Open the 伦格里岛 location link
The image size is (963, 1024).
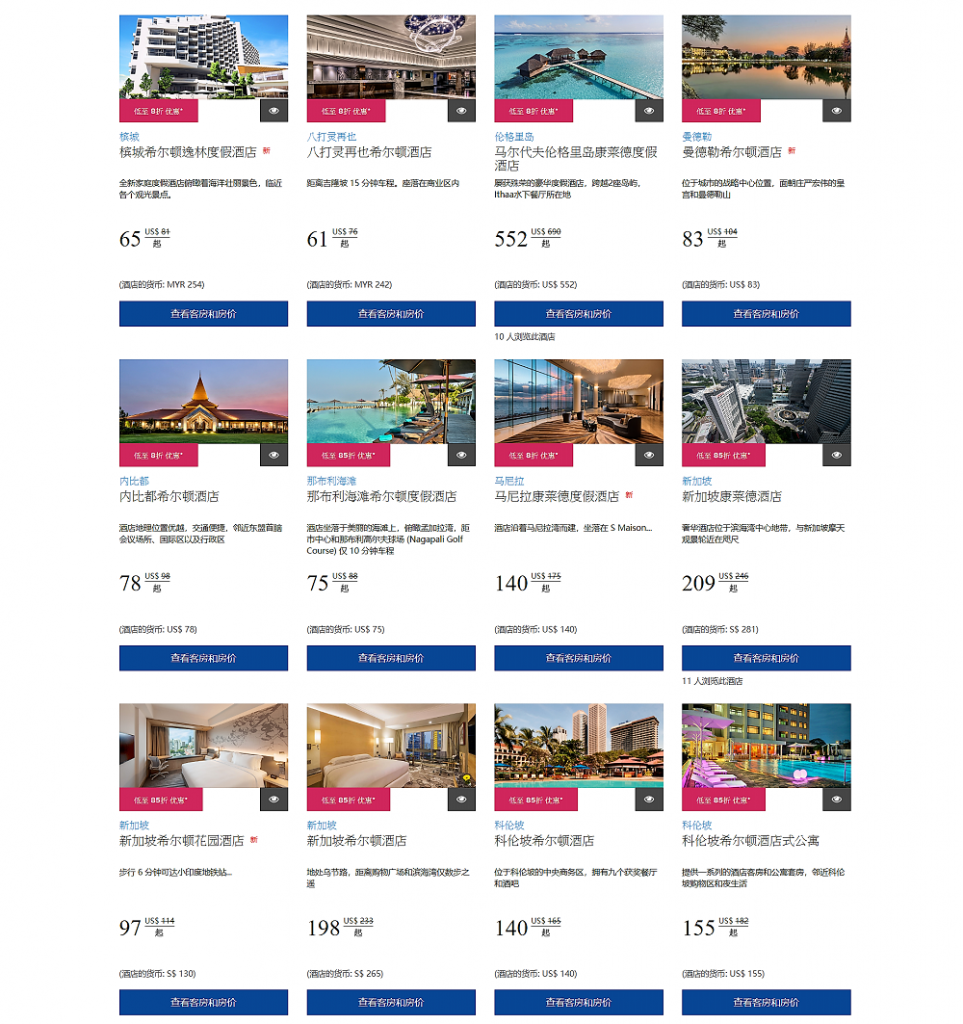pos(514,137)
